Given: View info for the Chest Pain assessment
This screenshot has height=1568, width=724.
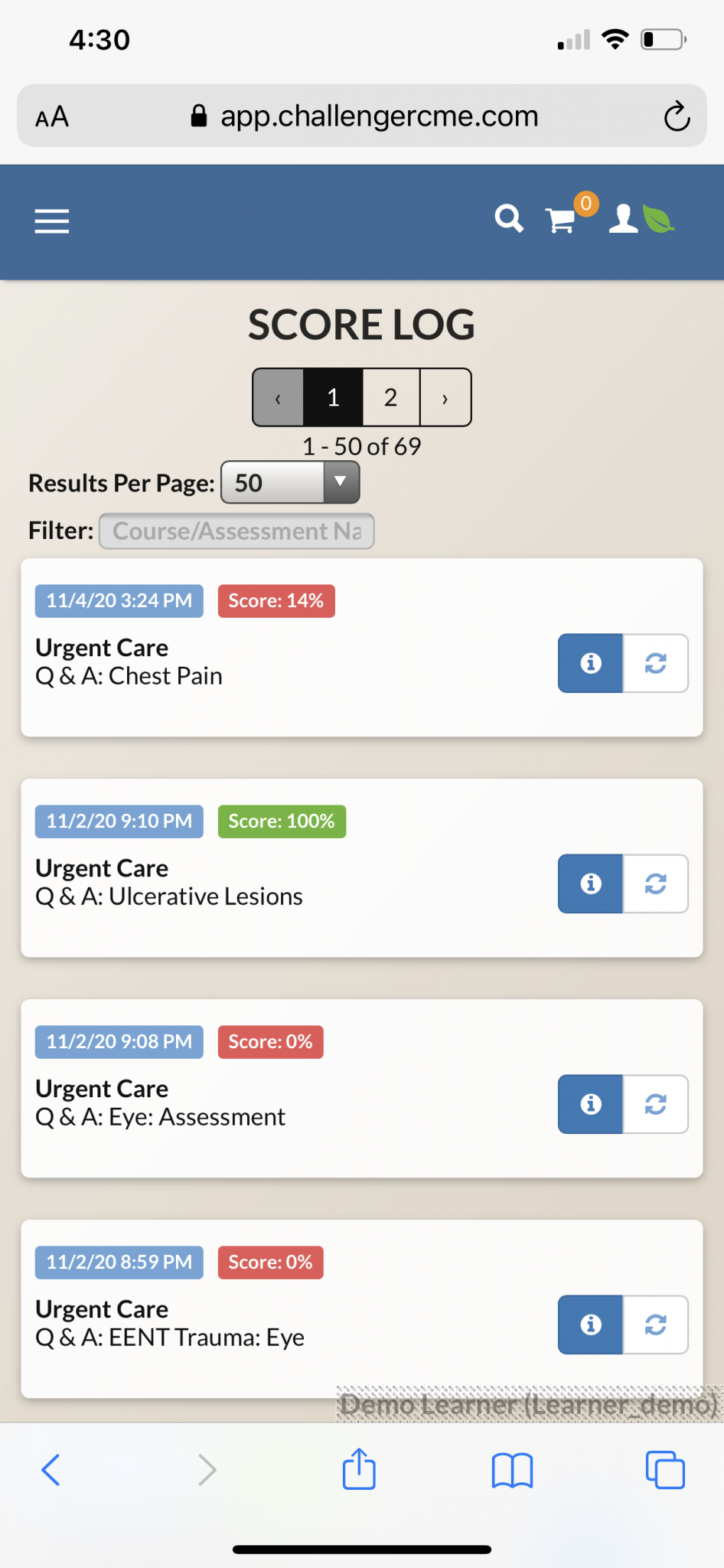Looking at the screenshot, I should point(590,663).
